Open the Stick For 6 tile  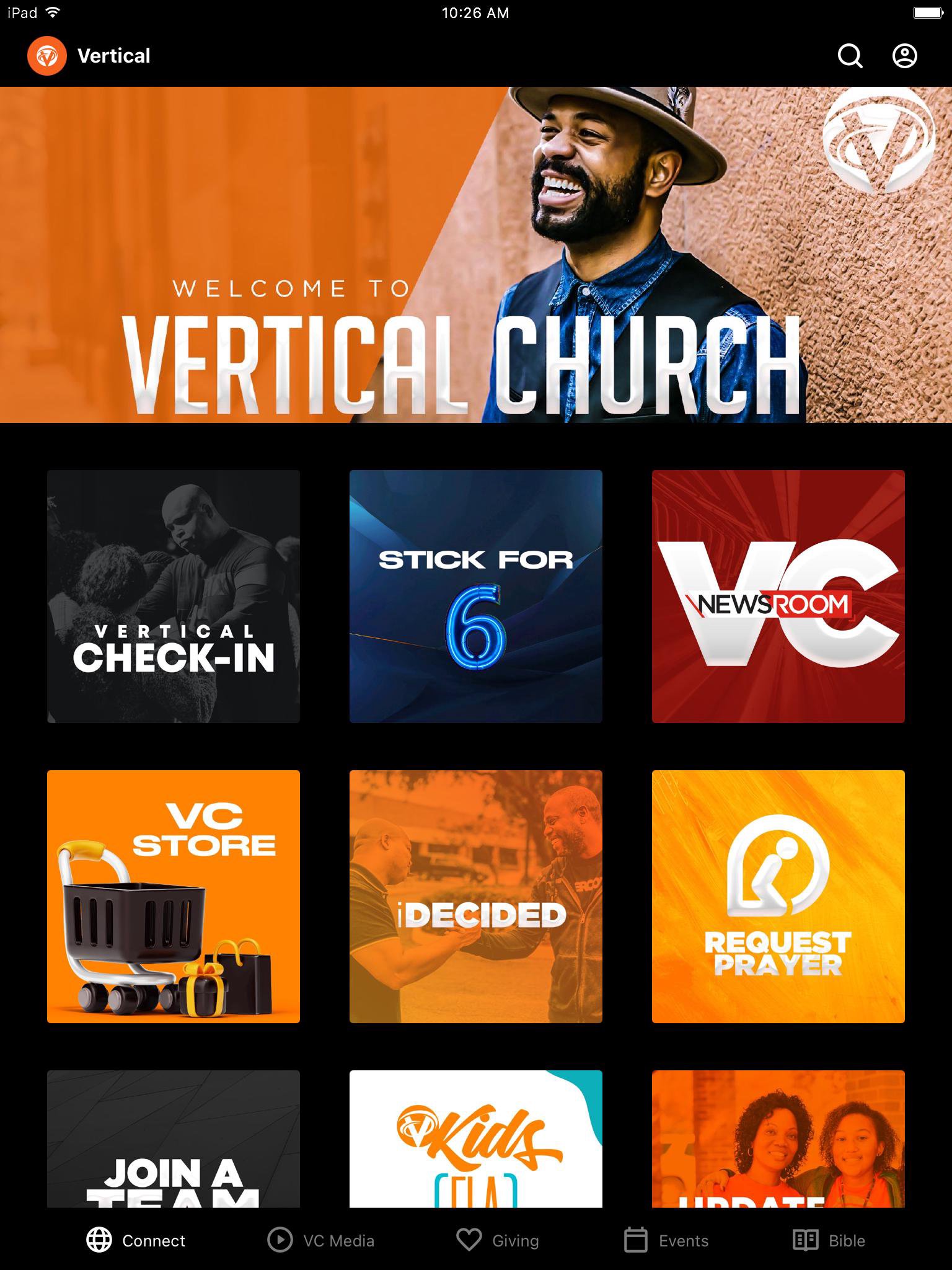point(476,596)
